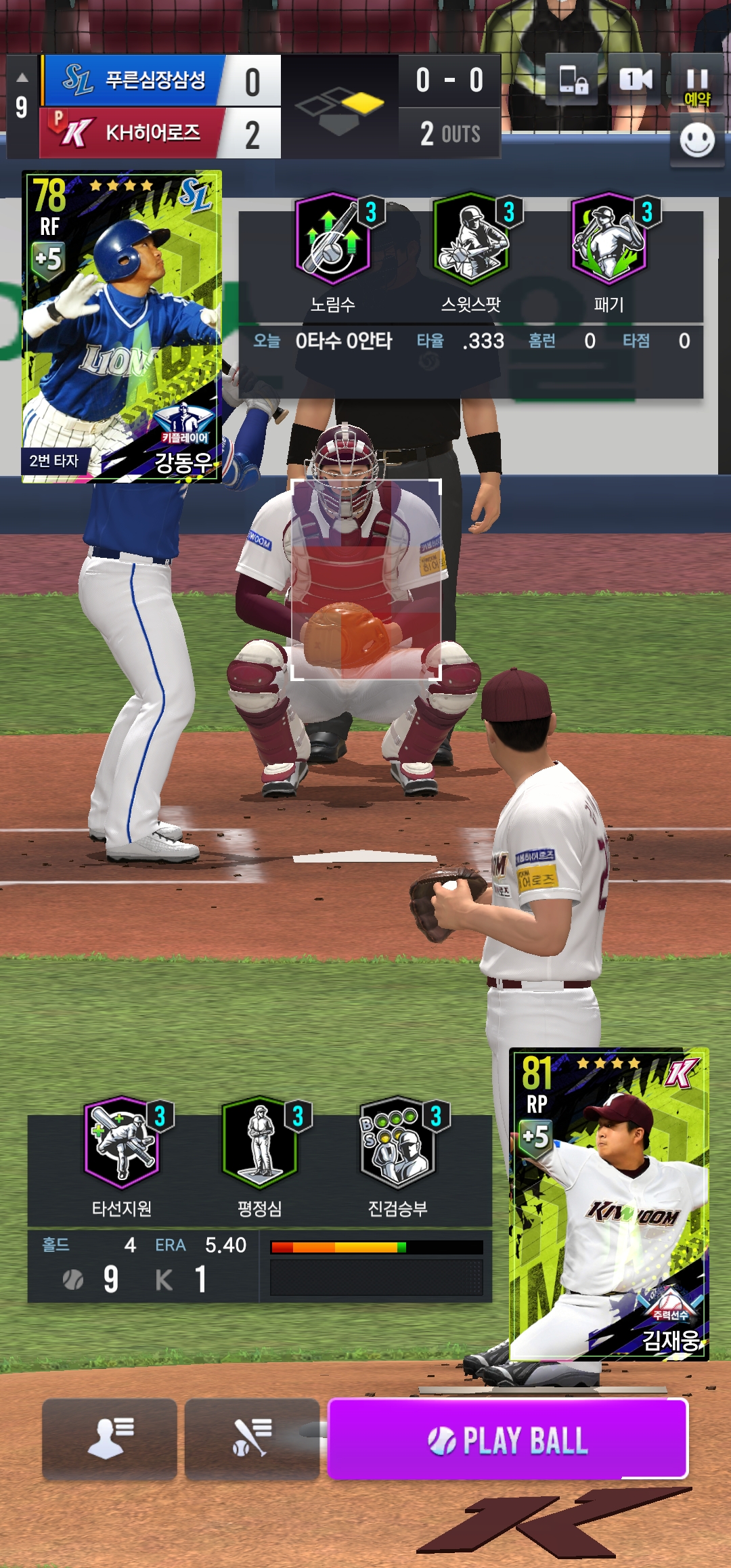The width and height of the screenshot is (731, 1568).
Task: Open the emoji smiley button
Action: point(697,141)
